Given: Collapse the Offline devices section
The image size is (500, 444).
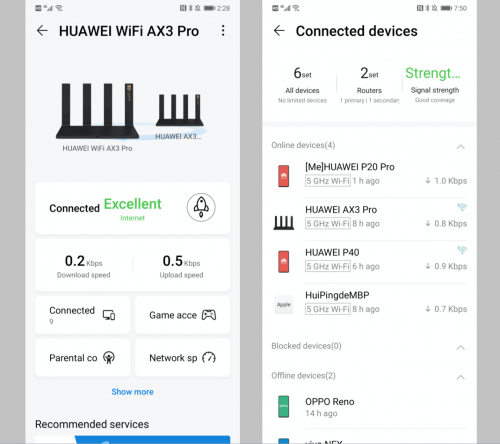Looking at the screenshot, I should click(x=460, y=377).
